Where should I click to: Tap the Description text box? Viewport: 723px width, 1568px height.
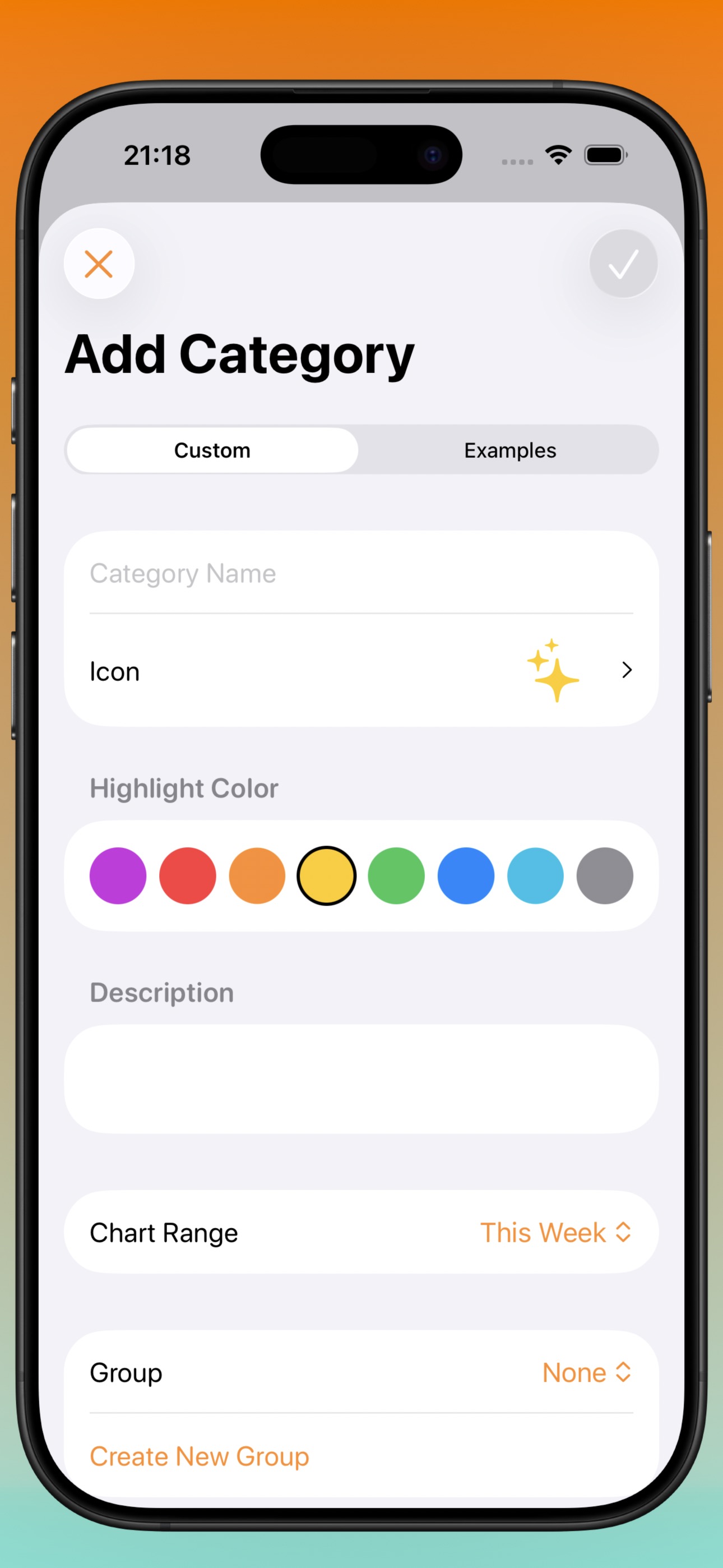point(360,1078)
